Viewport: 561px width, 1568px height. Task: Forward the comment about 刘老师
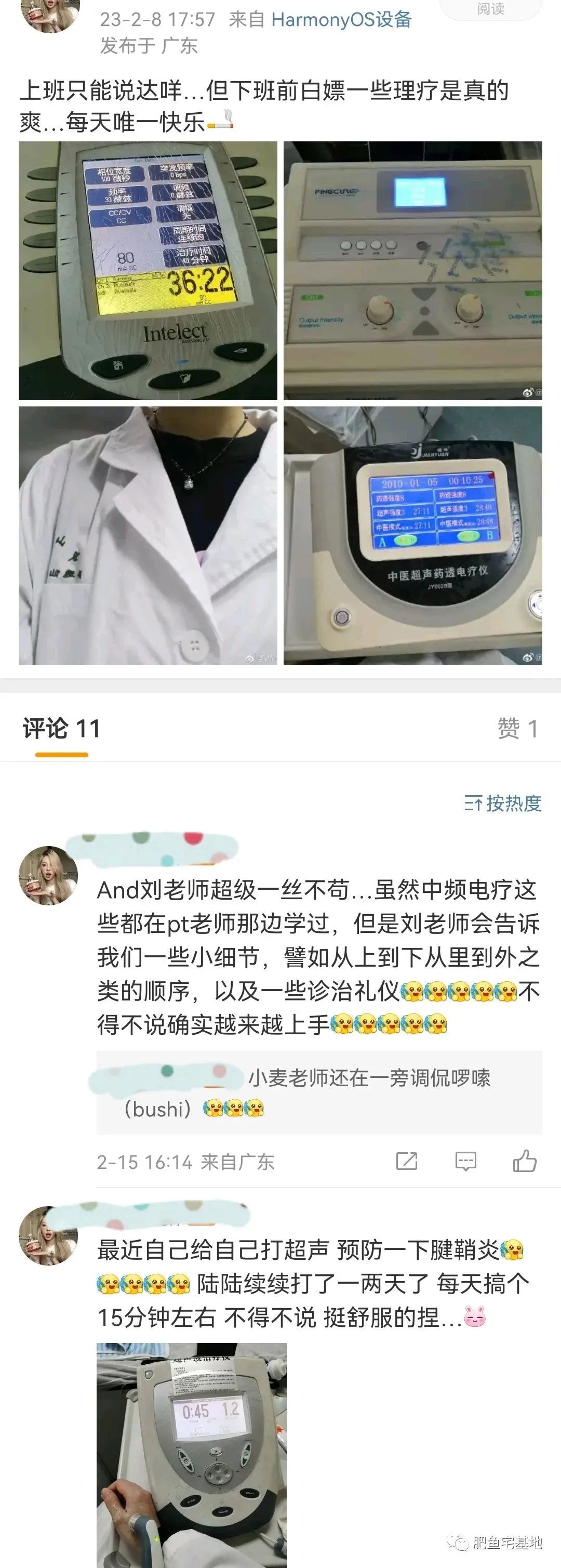406,1161
